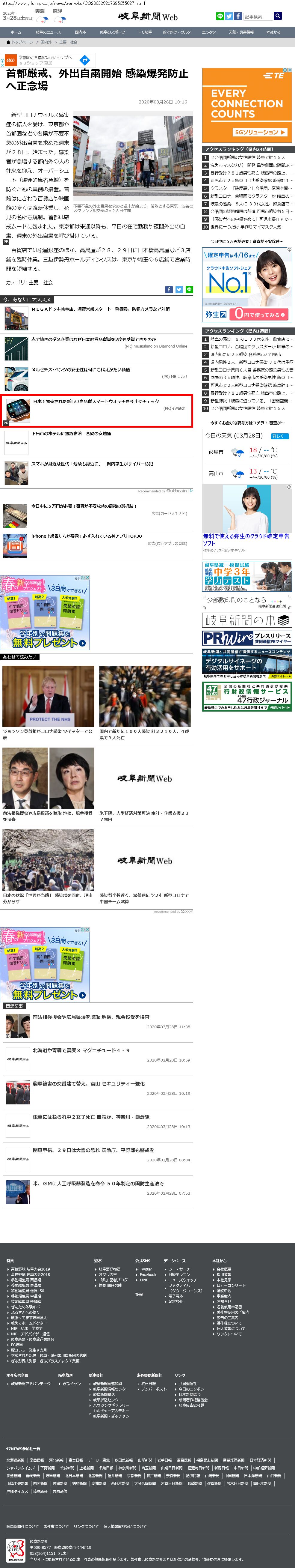Image resolution: width=295 pixels, height=1568 pixels.
Task: Tap 詳しく on the weather widget
Action: click(278, 436)
